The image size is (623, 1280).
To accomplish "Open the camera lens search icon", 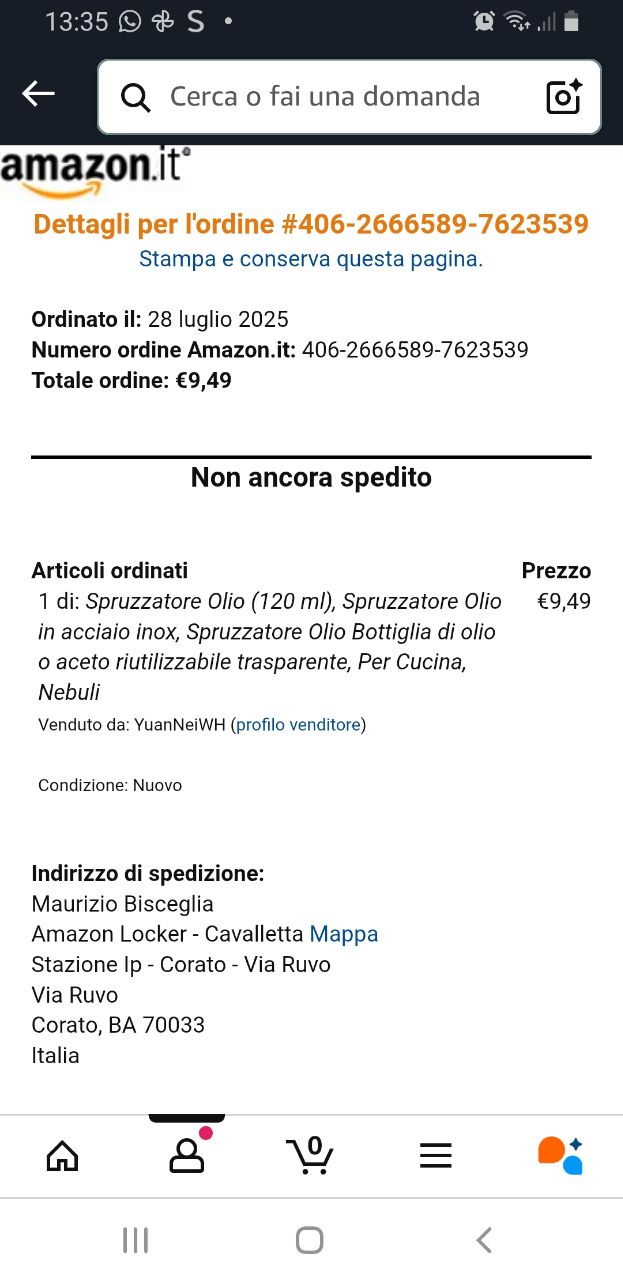I will click(x=564, y=97).
